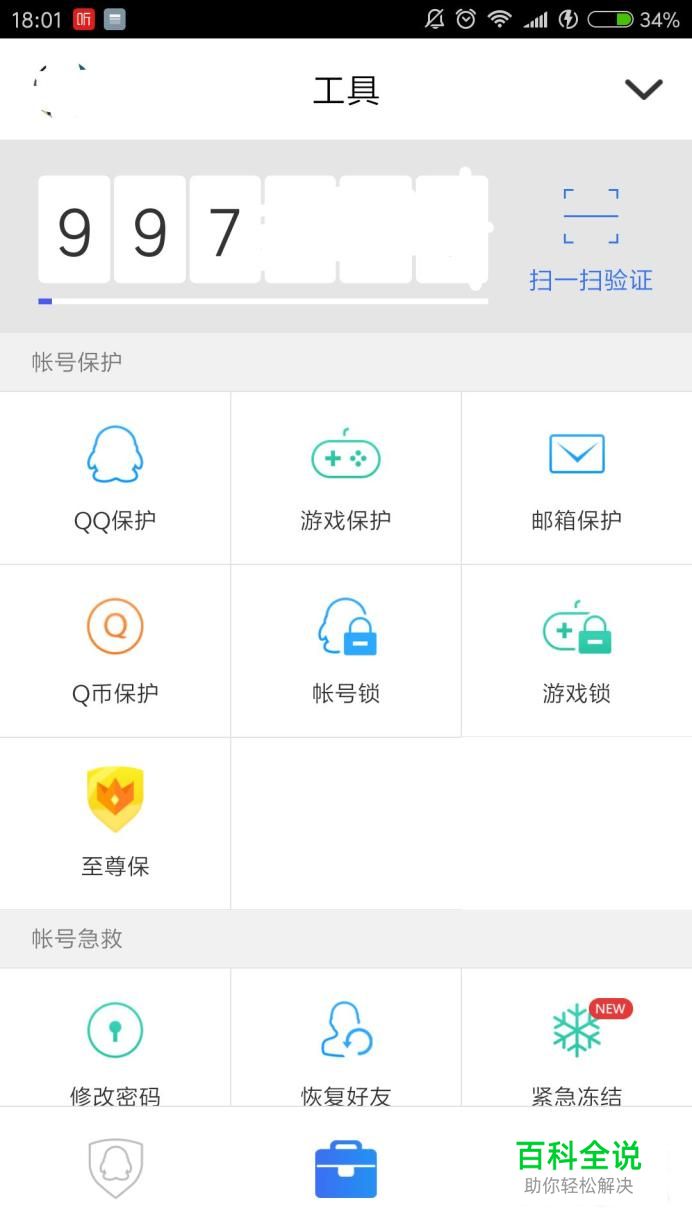Open 邮箱保护
This screenshot has width=692, height=1230.
(577, 478)
